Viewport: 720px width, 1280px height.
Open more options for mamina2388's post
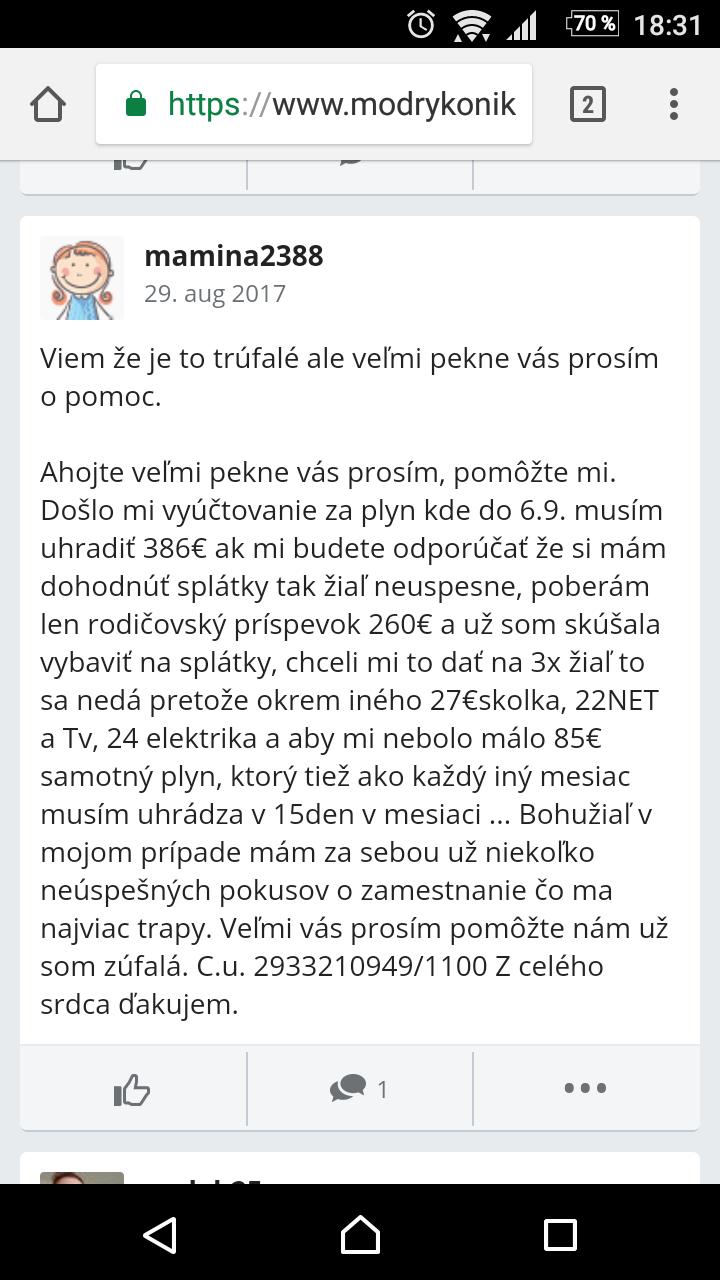coord(585,1089)
